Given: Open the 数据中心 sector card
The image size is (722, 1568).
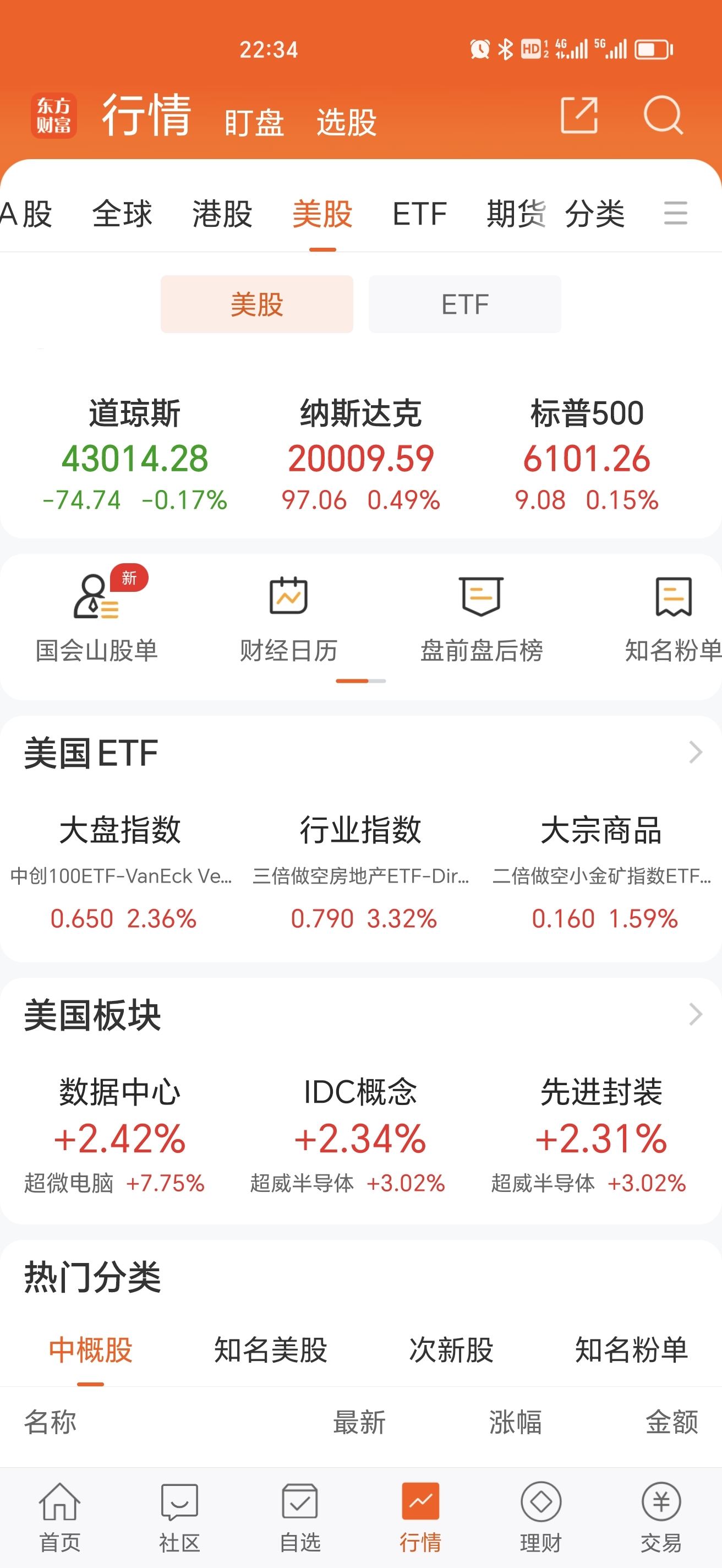Looking at the screenshot, I should pyautogui.click(x=120, y=1135).
